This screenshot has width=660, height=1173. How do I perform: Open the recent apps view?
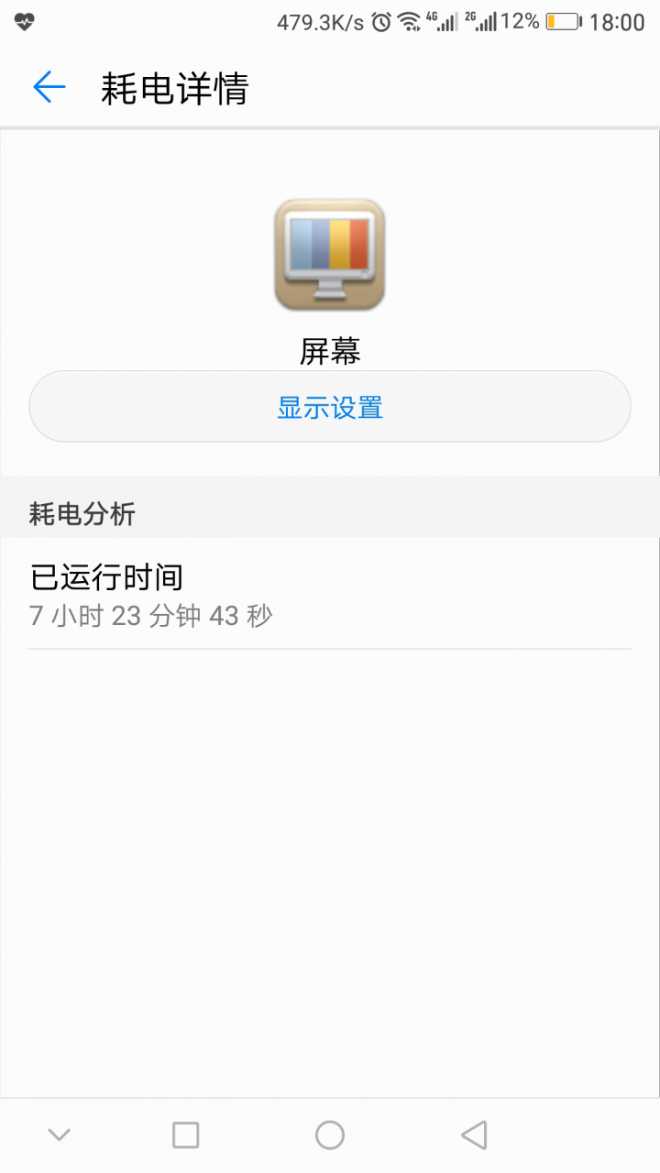coord(186,1135)
